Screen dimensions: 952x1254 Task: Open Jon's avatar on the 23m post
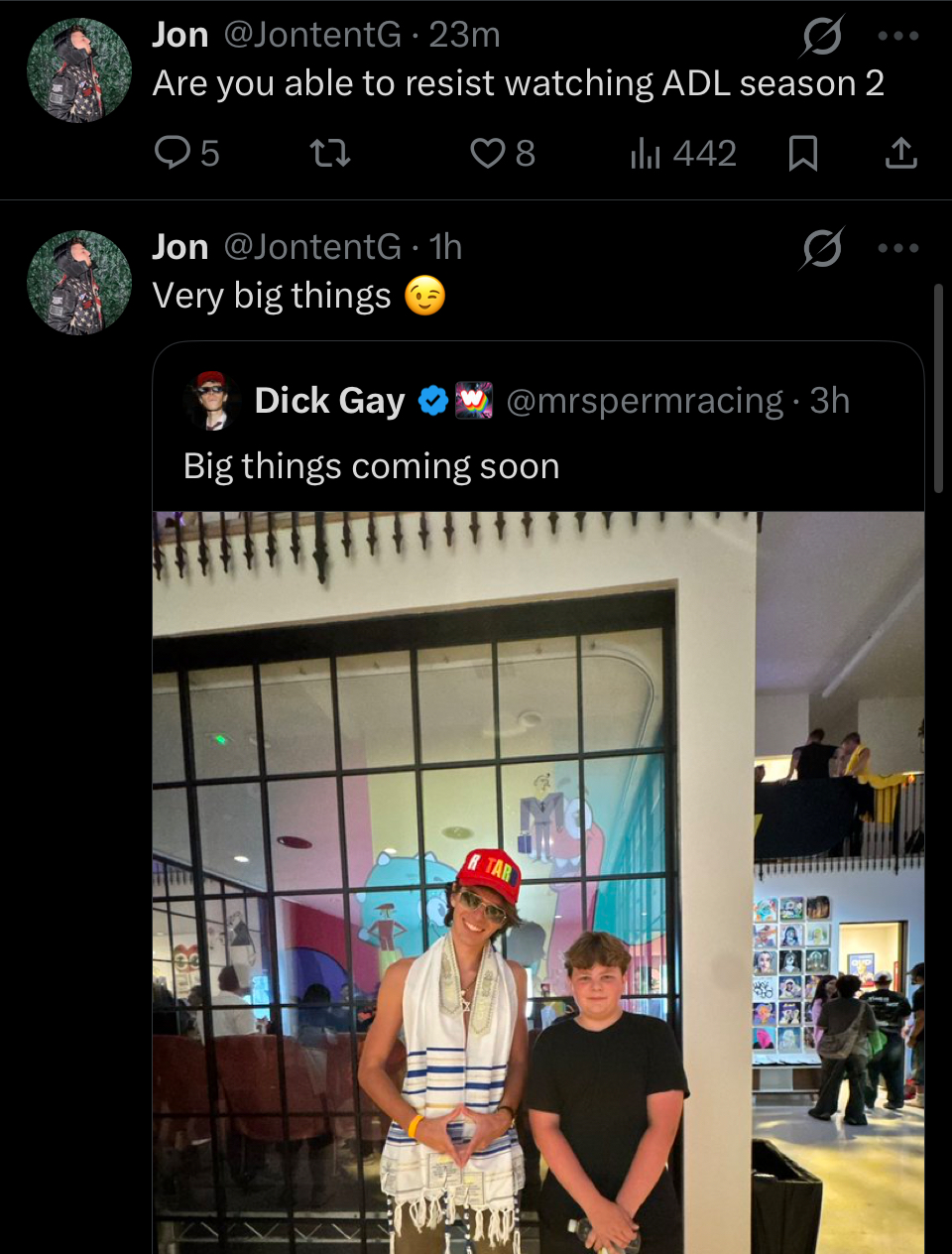[78, 70]
